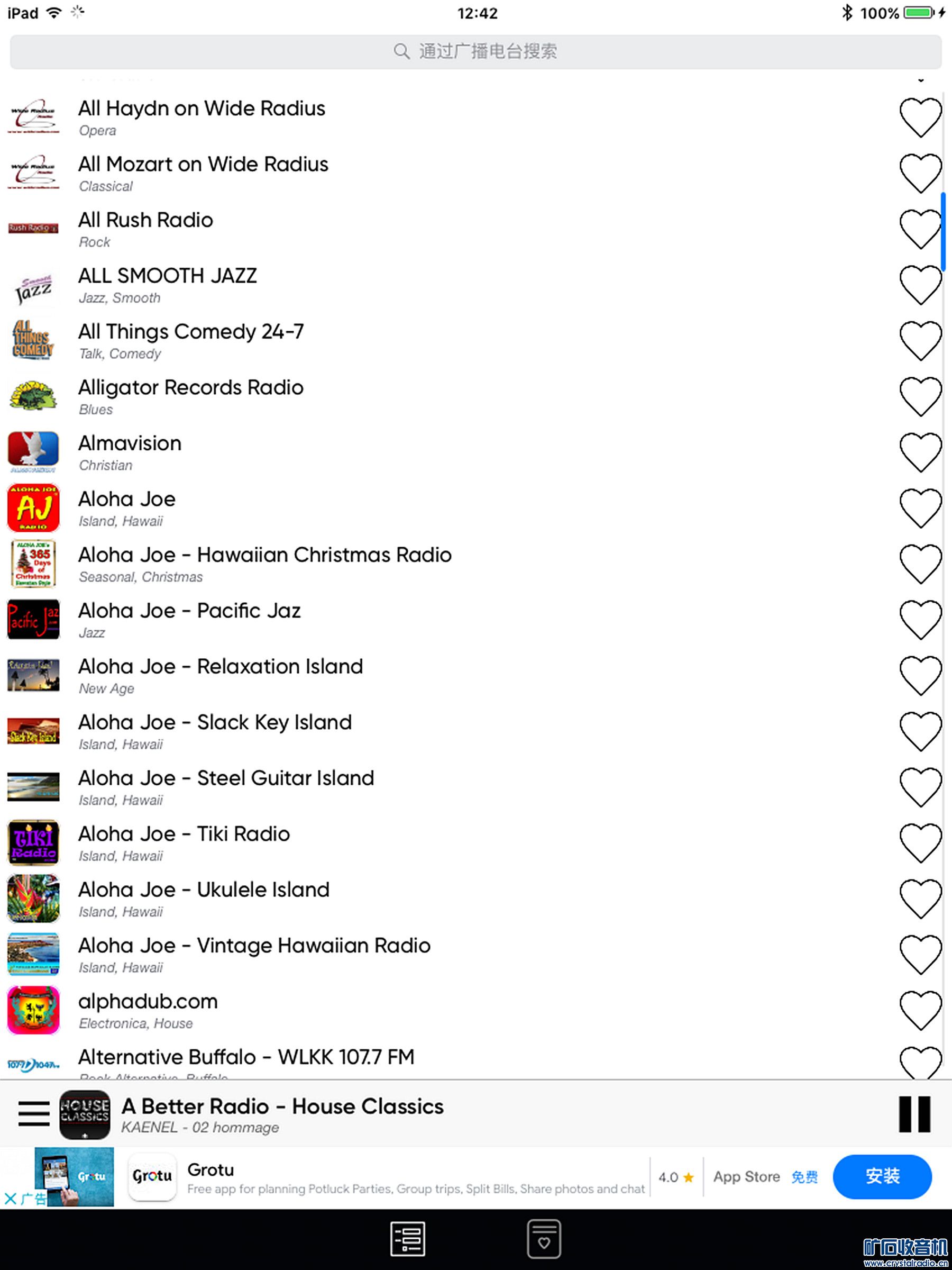Switch to the favorites tab
Image resolution: width=952 pixels, height=1270 pixels.
[543, 1239]
